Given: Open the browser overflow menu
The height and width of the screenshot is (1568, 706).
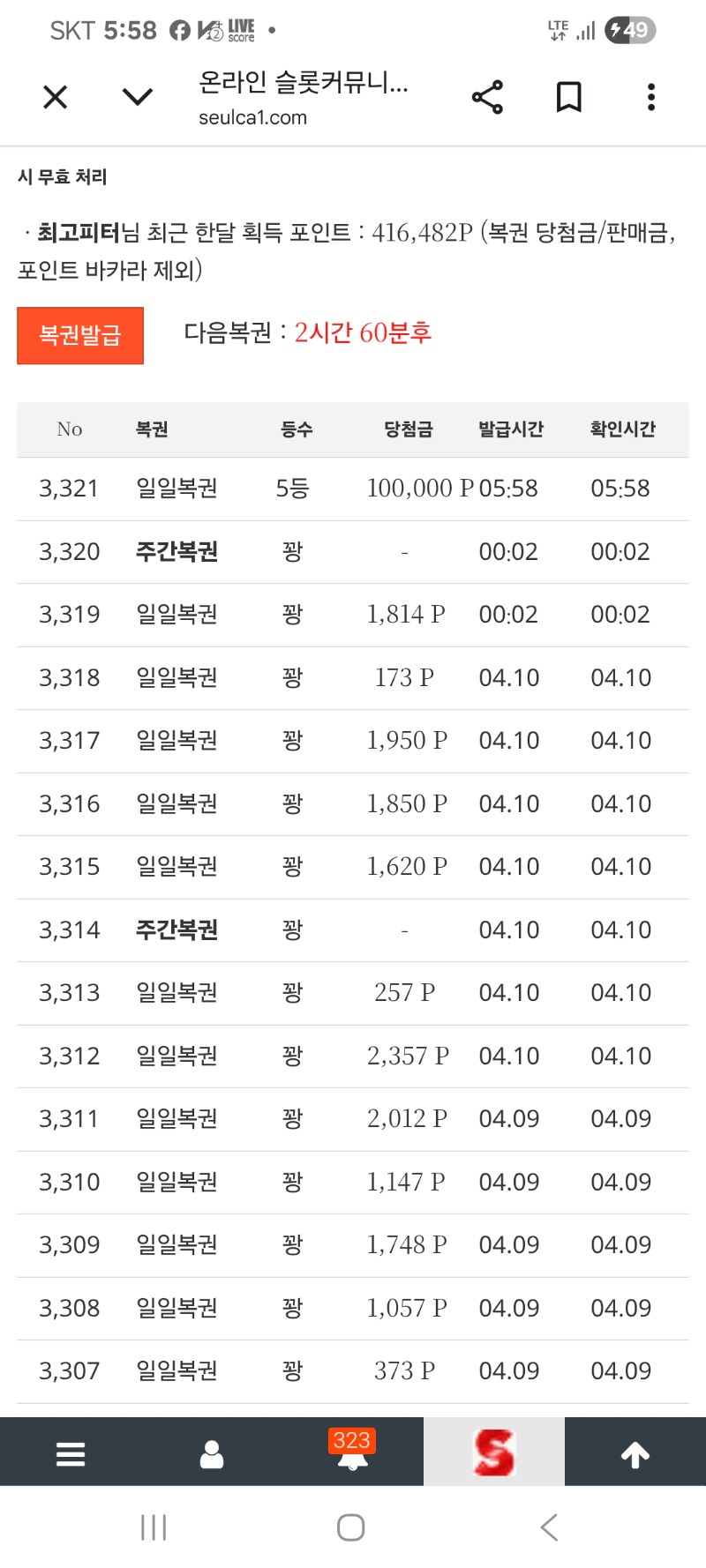Looking at the screenshot, I should tap(651, 97).
